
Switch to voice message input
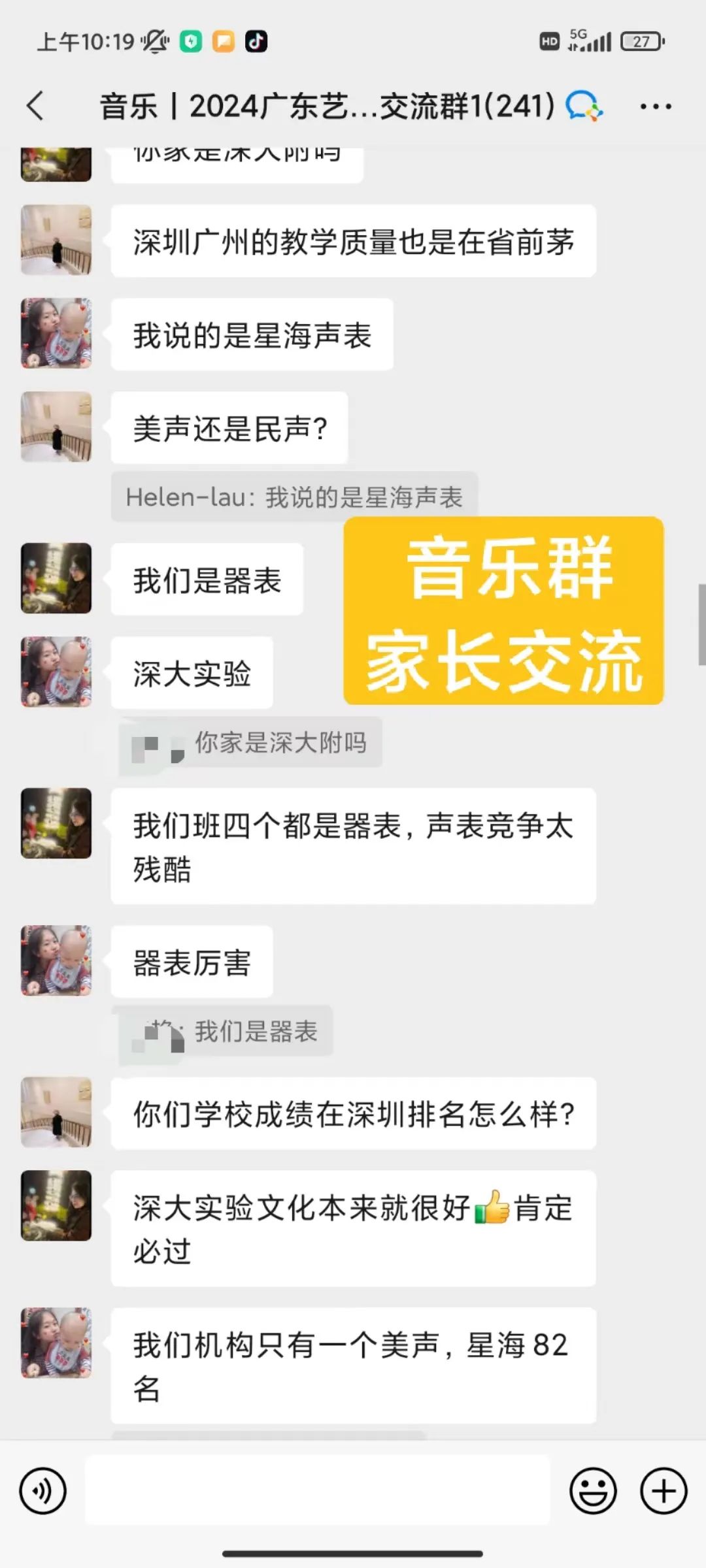(x=43, y=1491)
